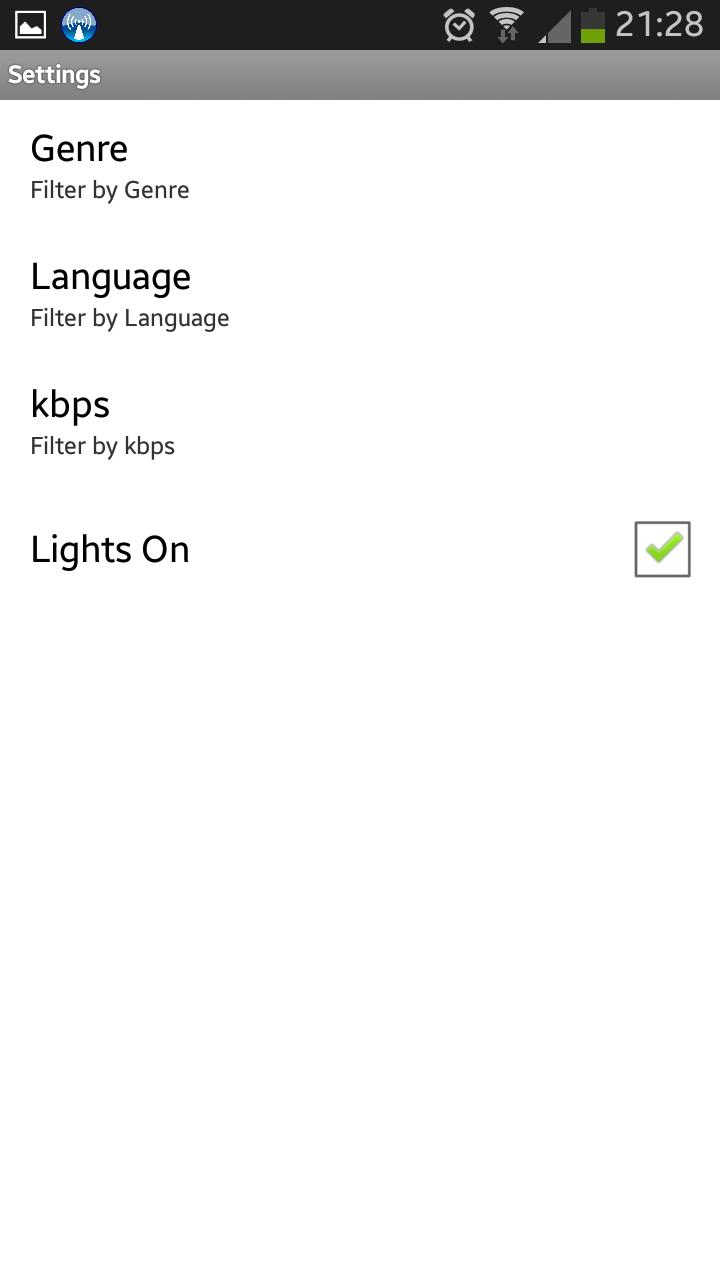
Task: Uncheck the Lights On checkbox
Action: (x=662, y=549)
